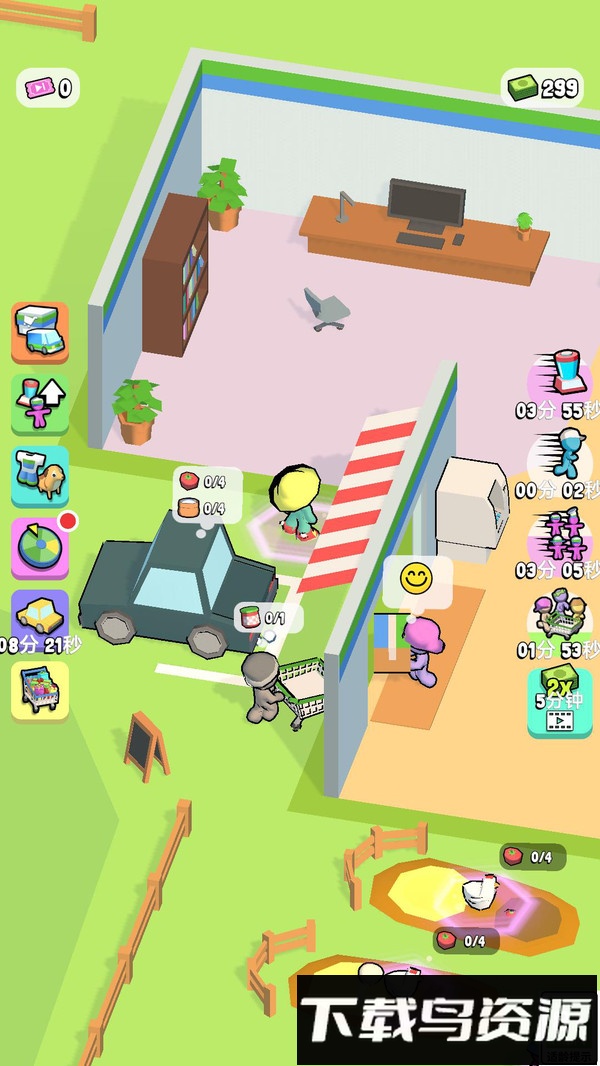Open the staff upgrade menu
The height and width of the screenshot is (1066, 600).
40,404
